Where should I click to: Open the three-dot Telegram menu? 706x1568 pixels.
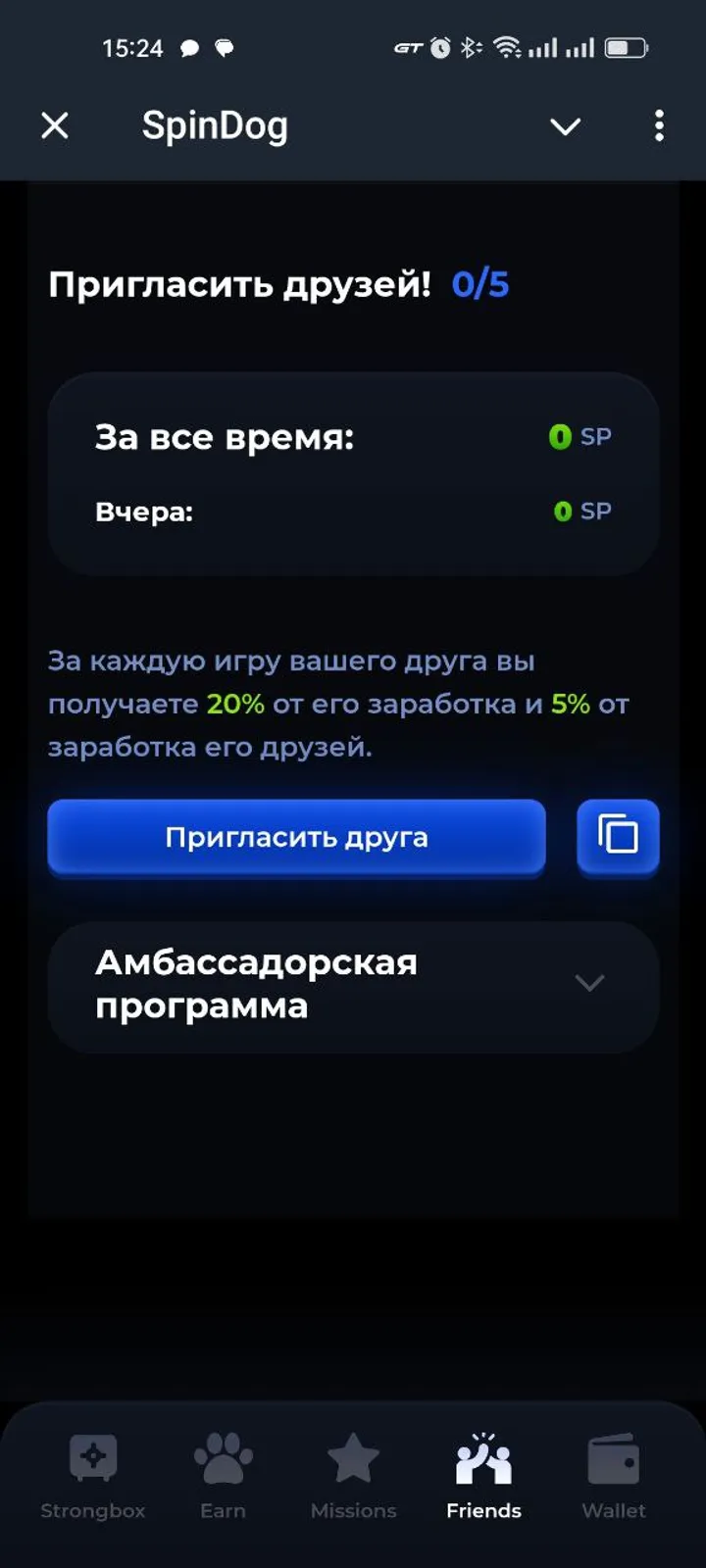pos(659,126)
